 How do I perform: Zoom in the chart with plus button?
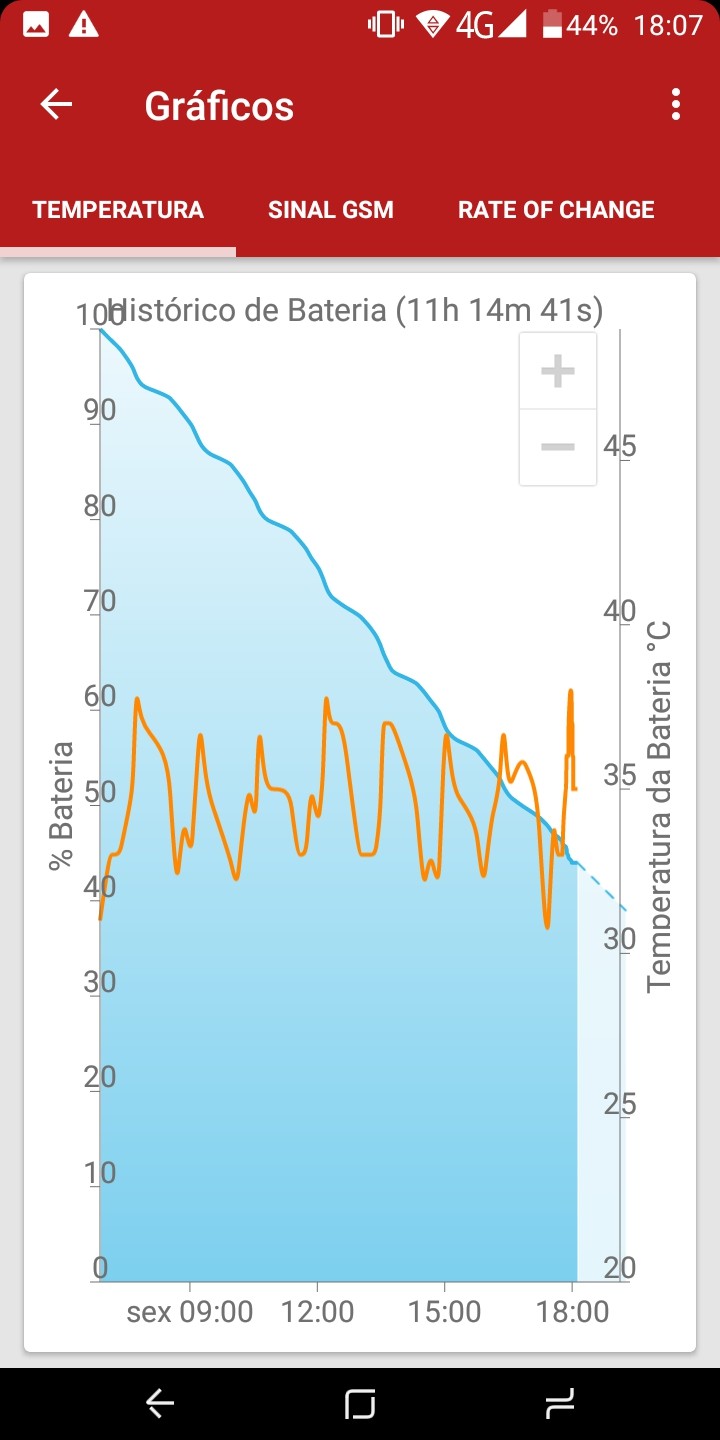[x=558, y=371]
